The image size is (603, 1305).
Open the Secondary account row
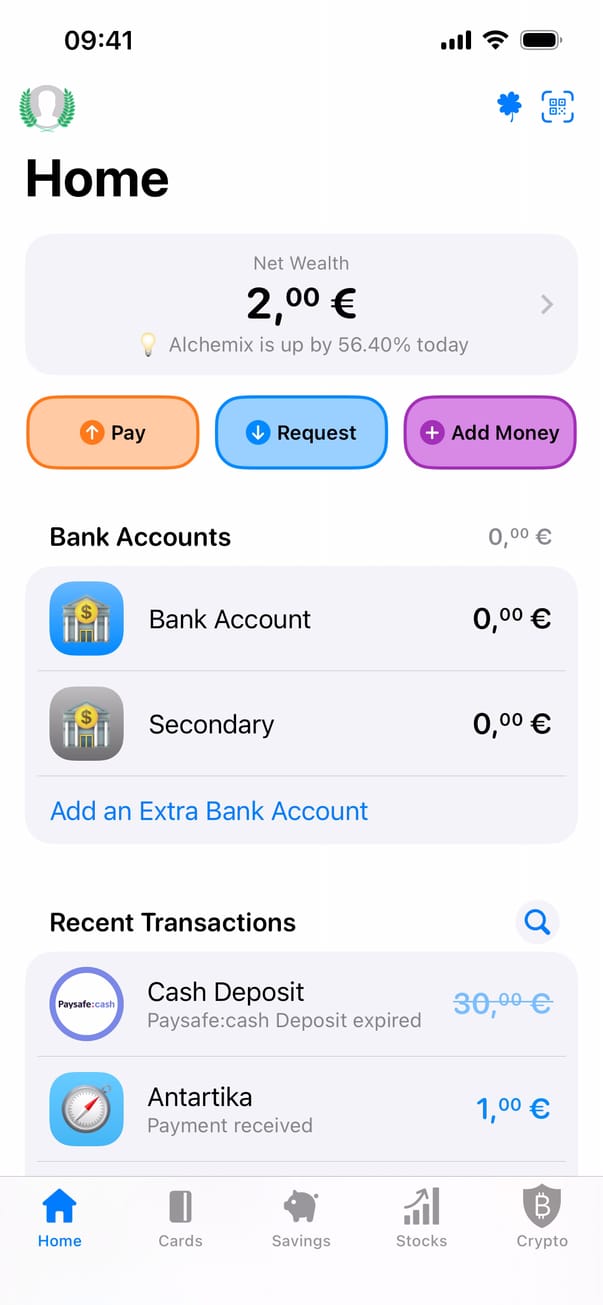[x=301, y=724]
